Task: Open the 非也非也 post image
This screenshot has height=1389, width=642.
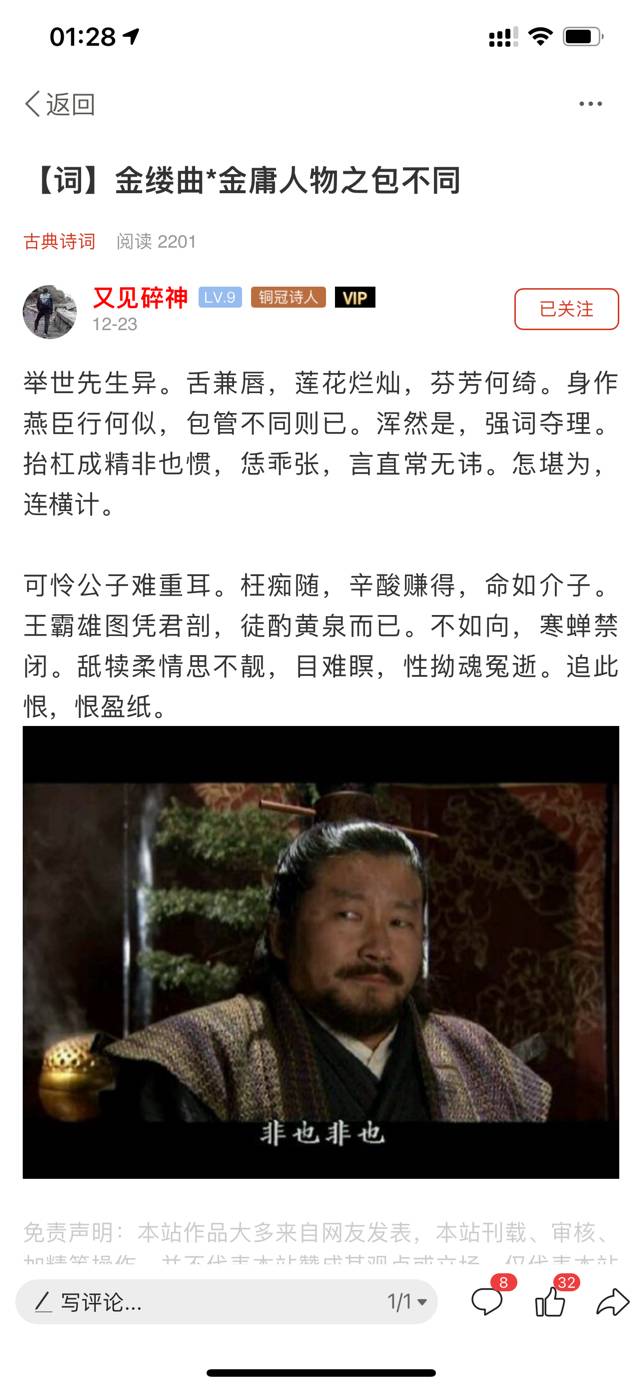Action: (320, 950)
